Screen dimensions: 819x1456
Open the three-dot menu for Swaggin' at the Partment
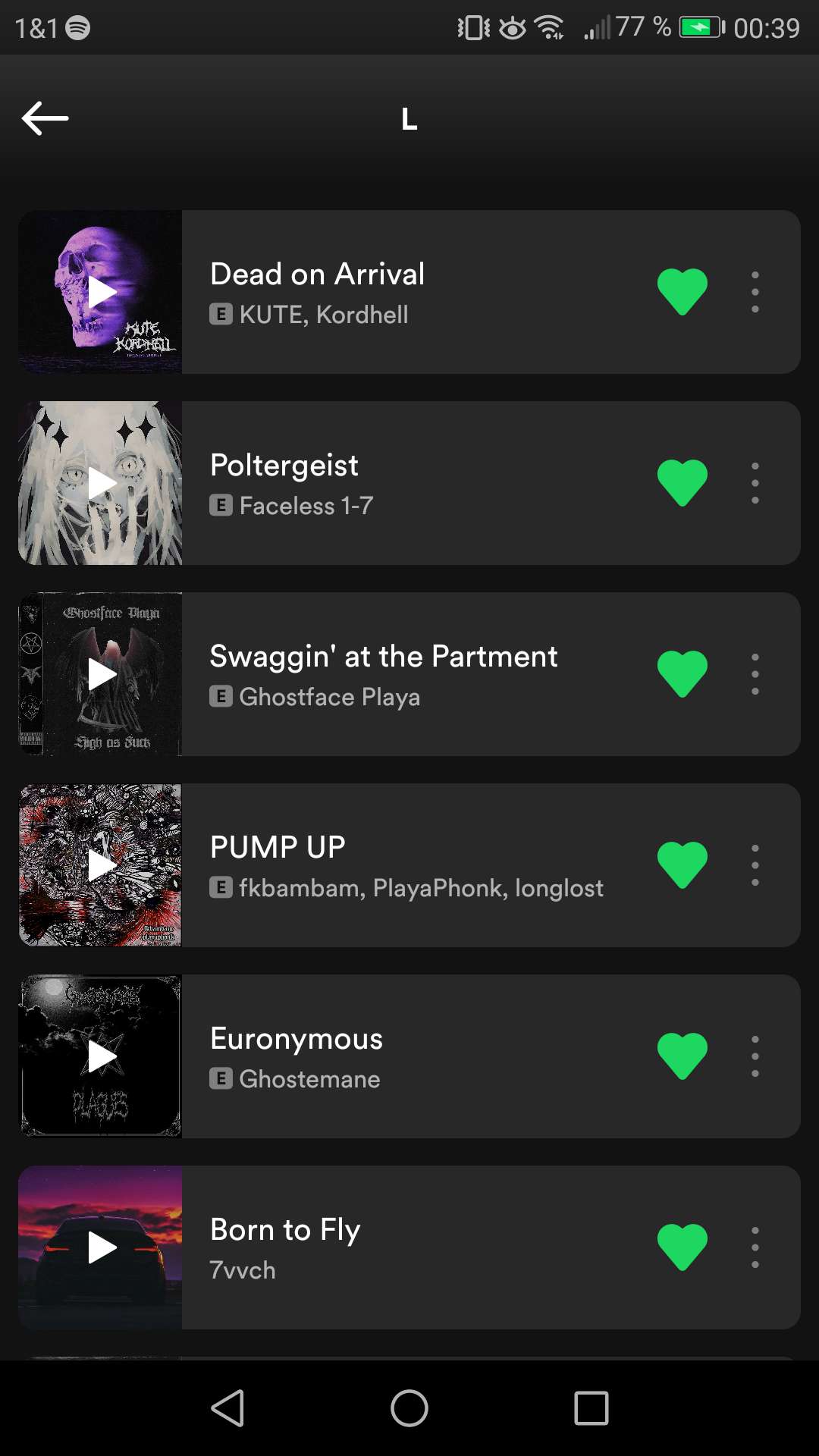point(755,674)
